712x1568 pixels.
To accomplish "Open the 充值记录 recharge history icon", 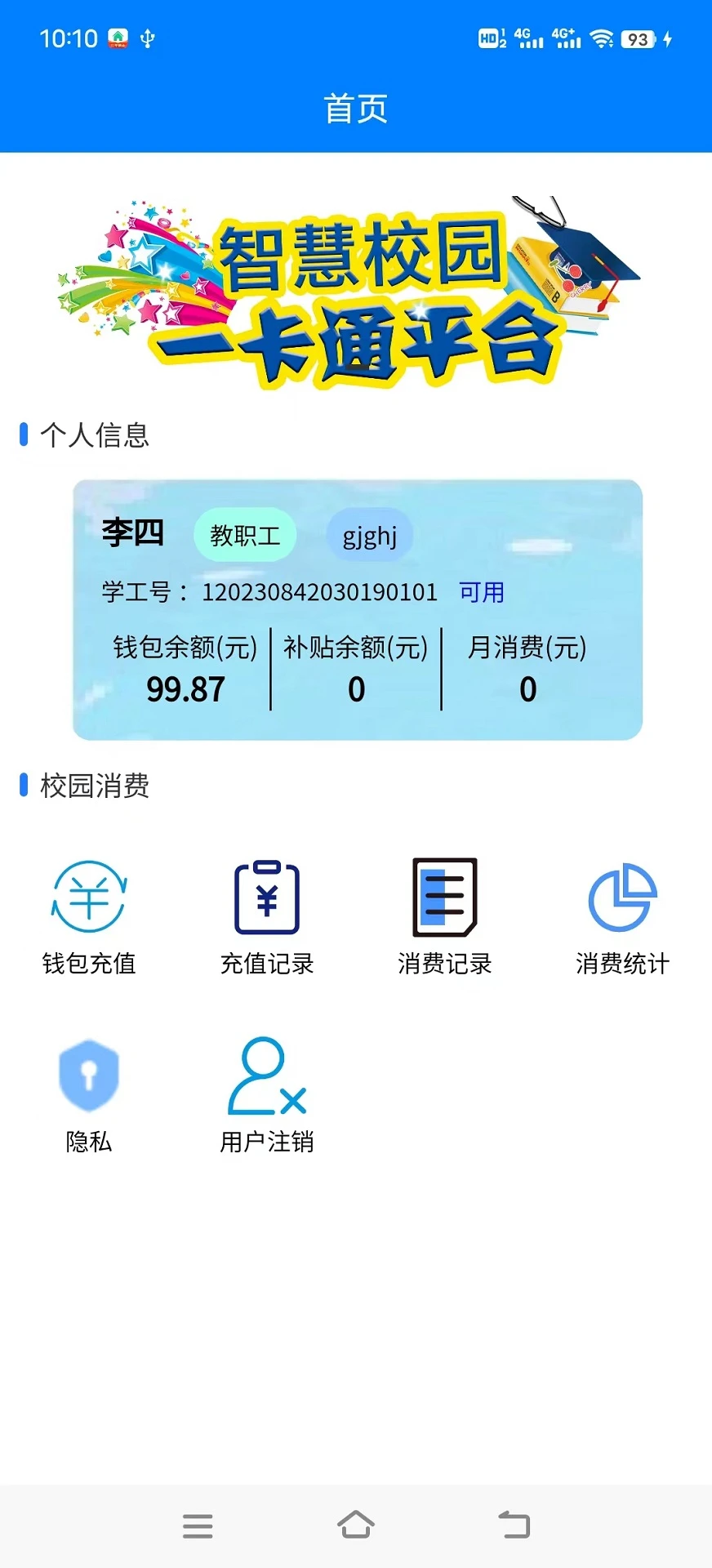I will (266, 898).
